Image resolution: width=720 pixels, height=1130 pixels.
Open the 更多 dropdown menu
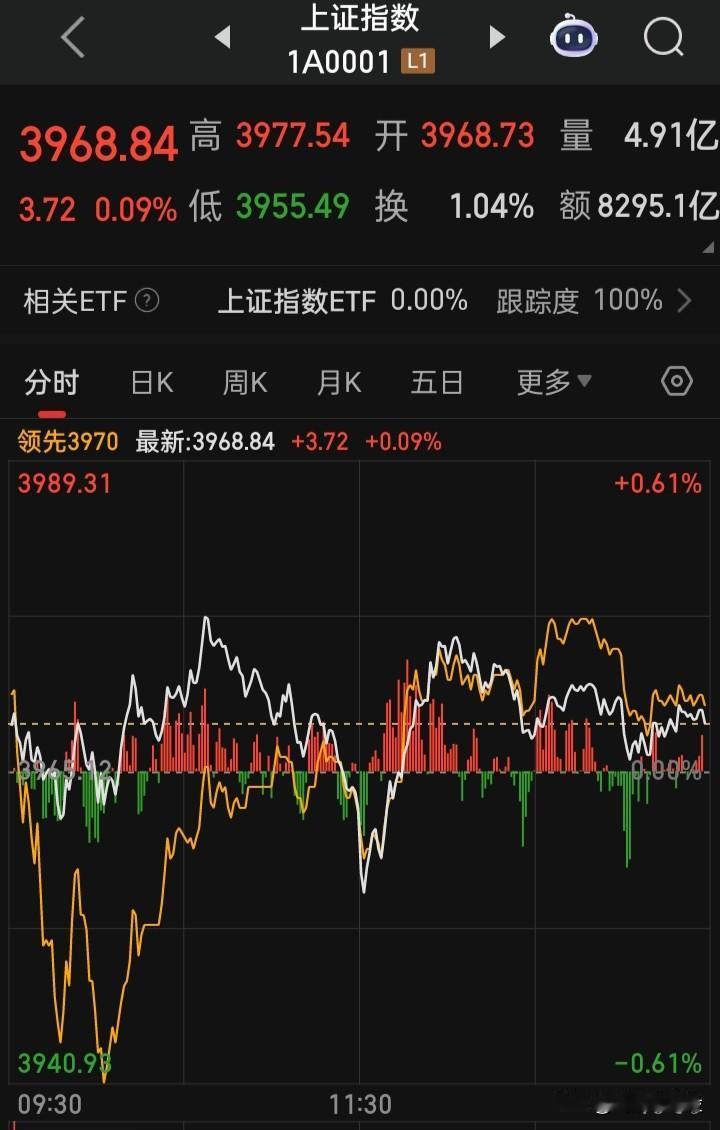[553, 382]
